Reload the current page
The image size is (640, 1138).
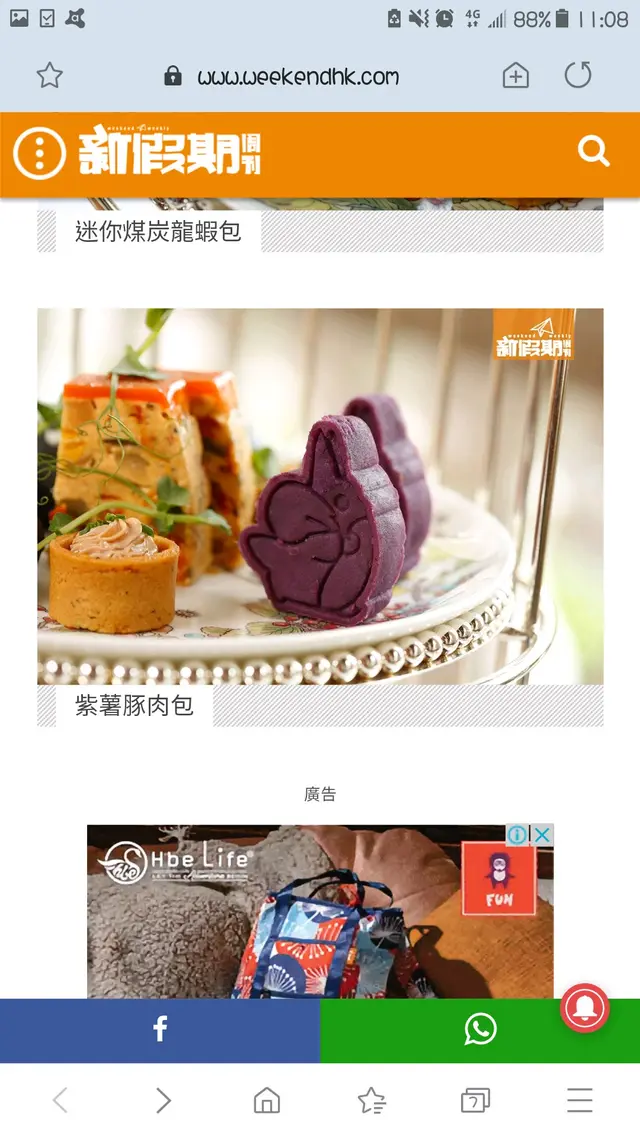coord(578,75)
